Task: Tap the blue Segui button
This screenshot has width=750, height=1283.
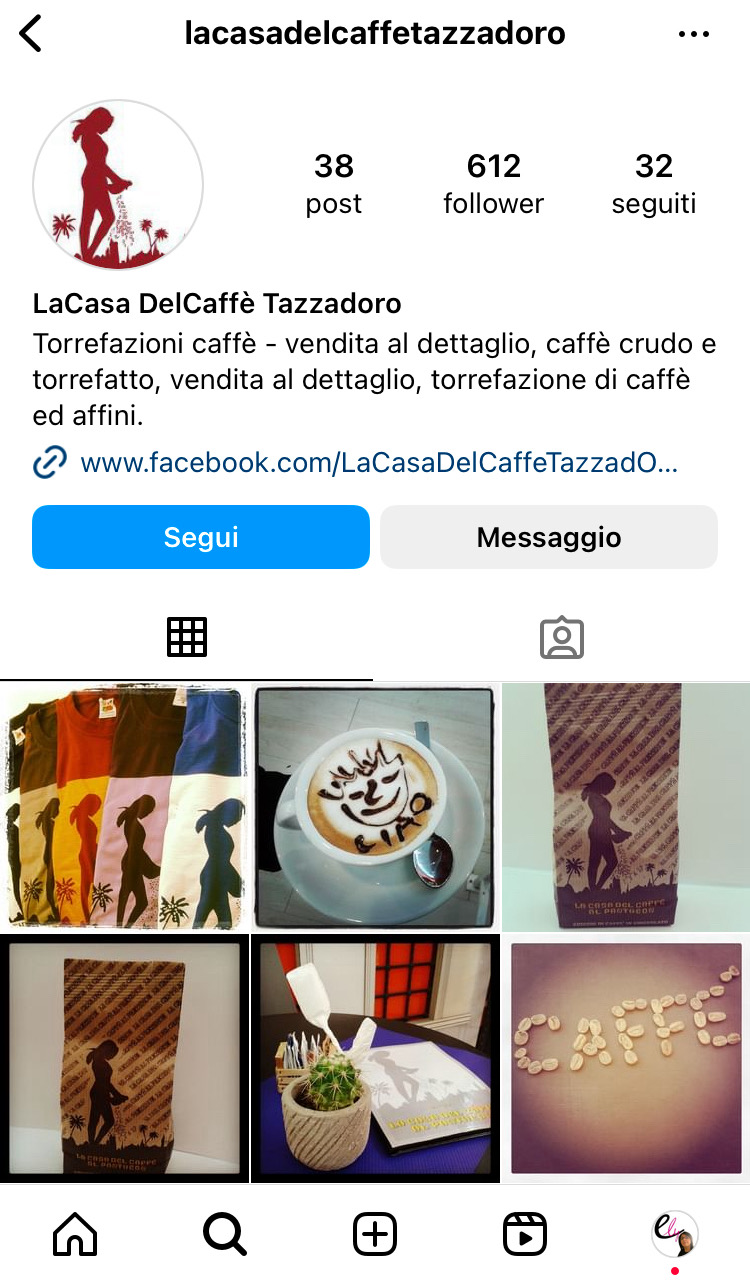Action: click(x=201, y=537)
